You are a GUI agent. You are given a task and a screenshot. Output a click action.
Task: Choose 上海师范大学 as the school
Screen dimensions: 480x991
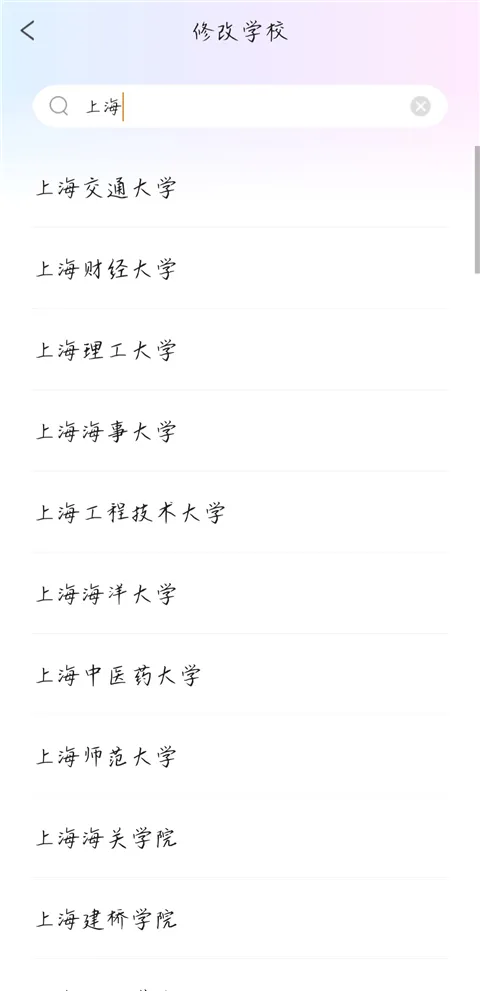coord(240,756)
